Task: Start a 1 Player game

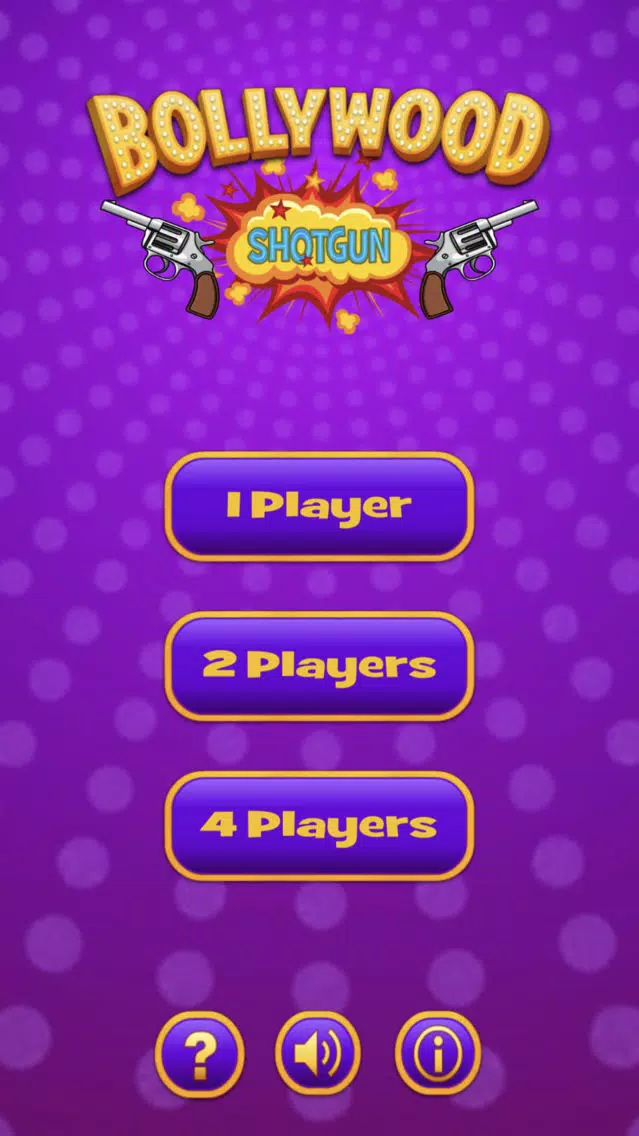Action: click(320, 506)
